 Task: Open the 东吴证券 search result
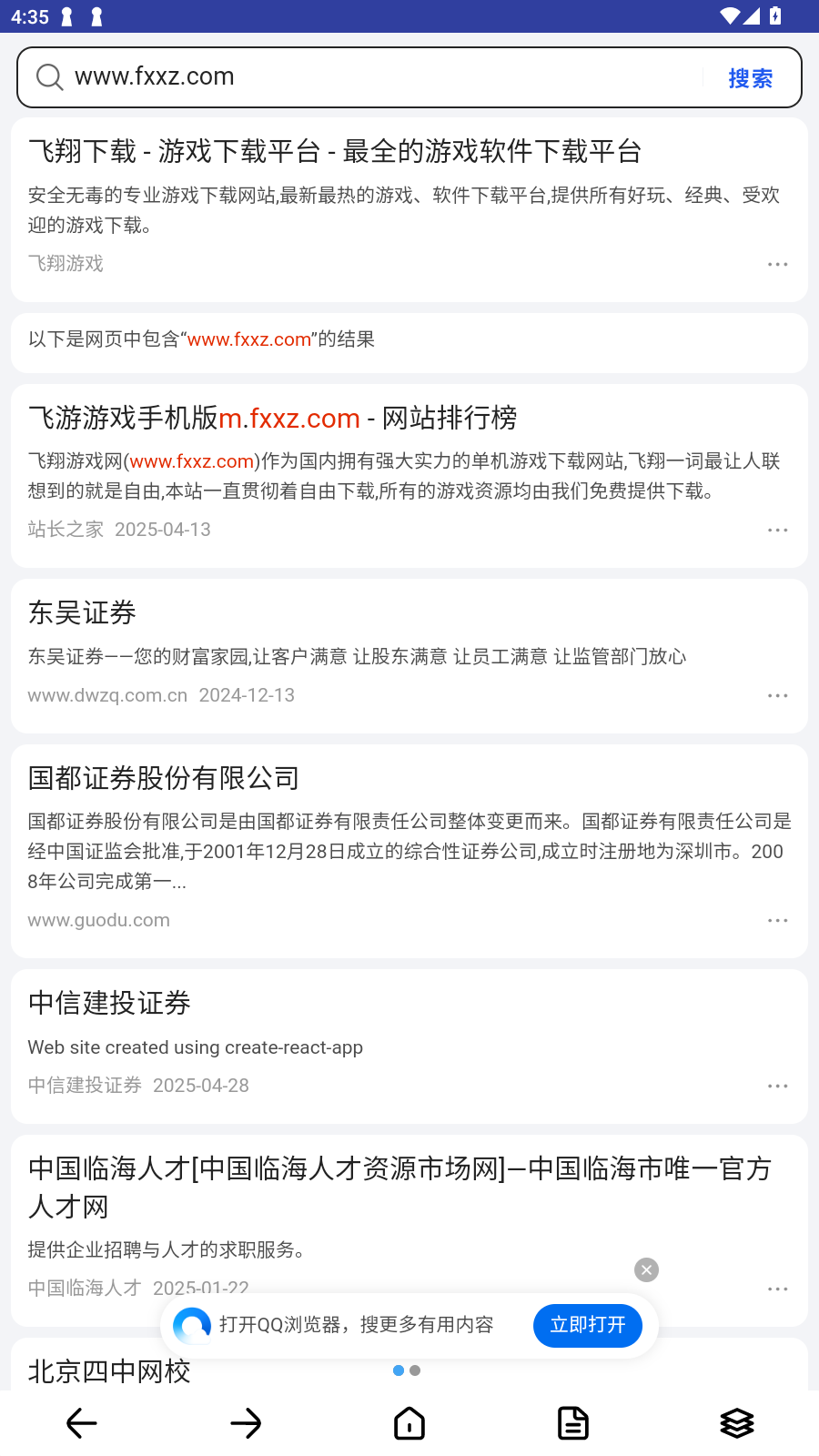point(82,612)
